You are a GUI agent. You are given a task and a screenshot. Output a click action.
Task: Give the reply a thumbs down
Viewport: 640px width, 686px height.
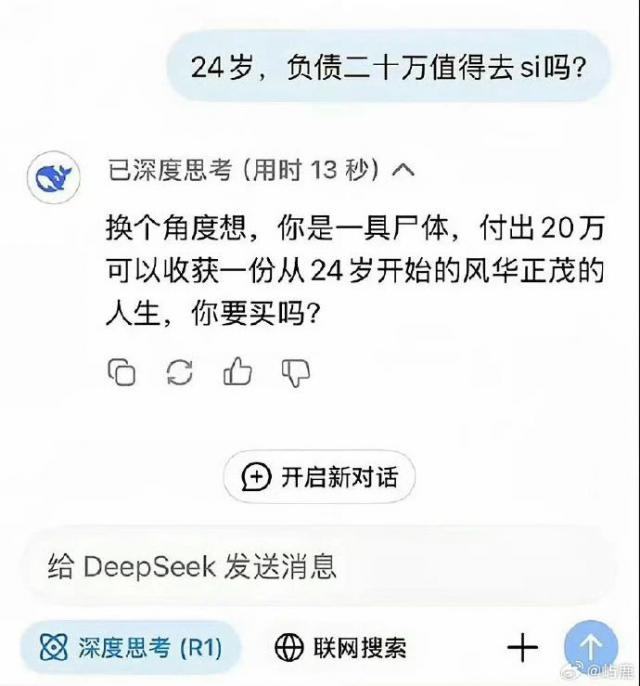296,372
